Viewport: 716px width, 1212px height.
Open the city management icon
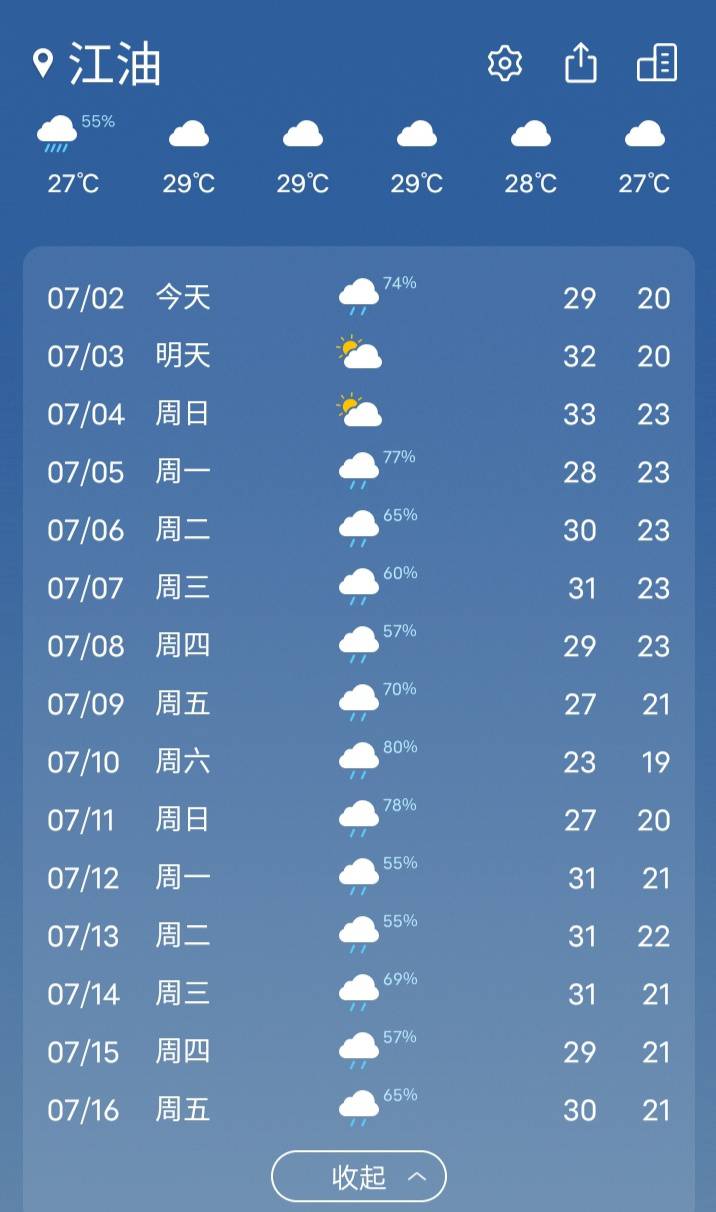pyautogui.click(x=657, y=63)
